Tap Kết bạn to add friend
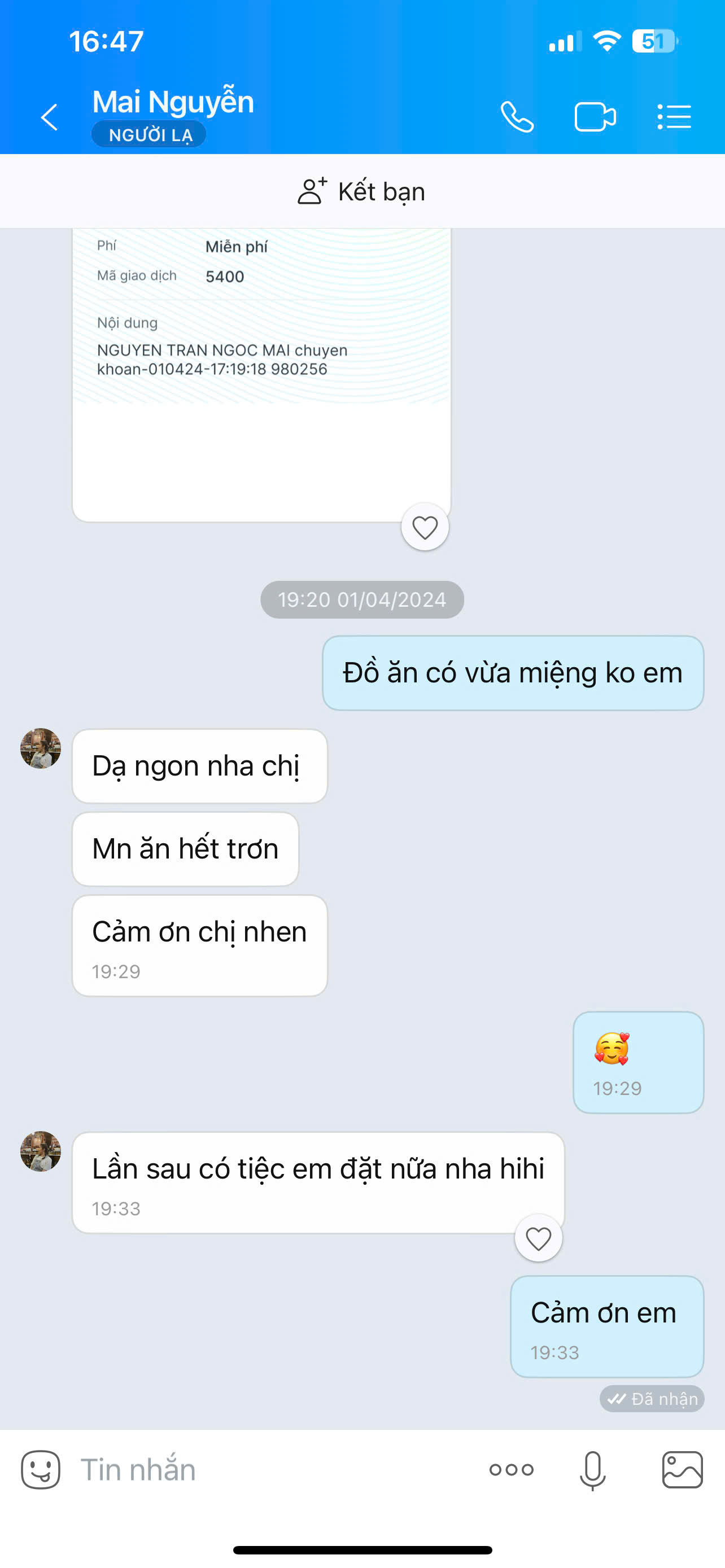Viewport: 725px width, 1568px height. [x=361, y=192]
